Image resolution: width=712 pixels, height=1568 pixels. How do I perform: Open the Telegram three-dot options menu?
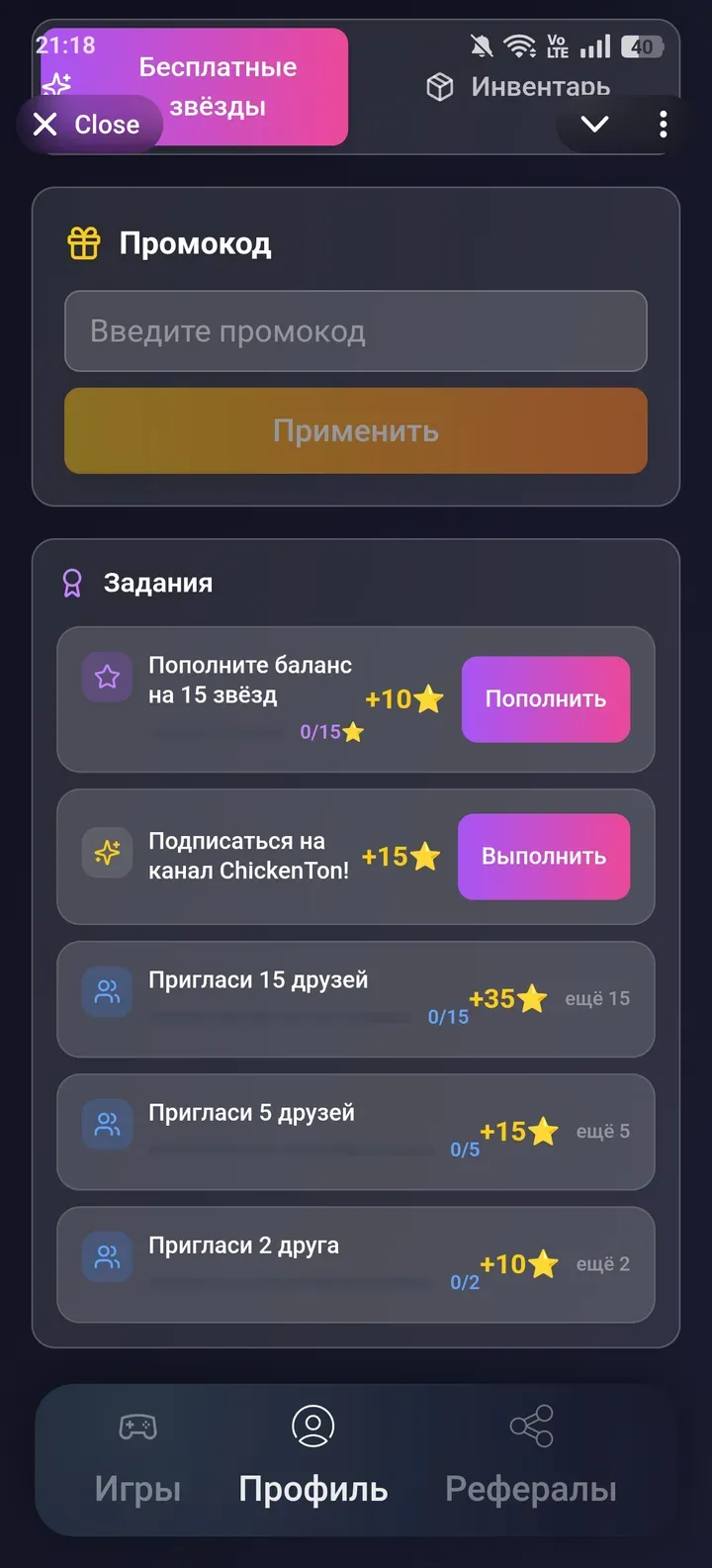point(663,124)
